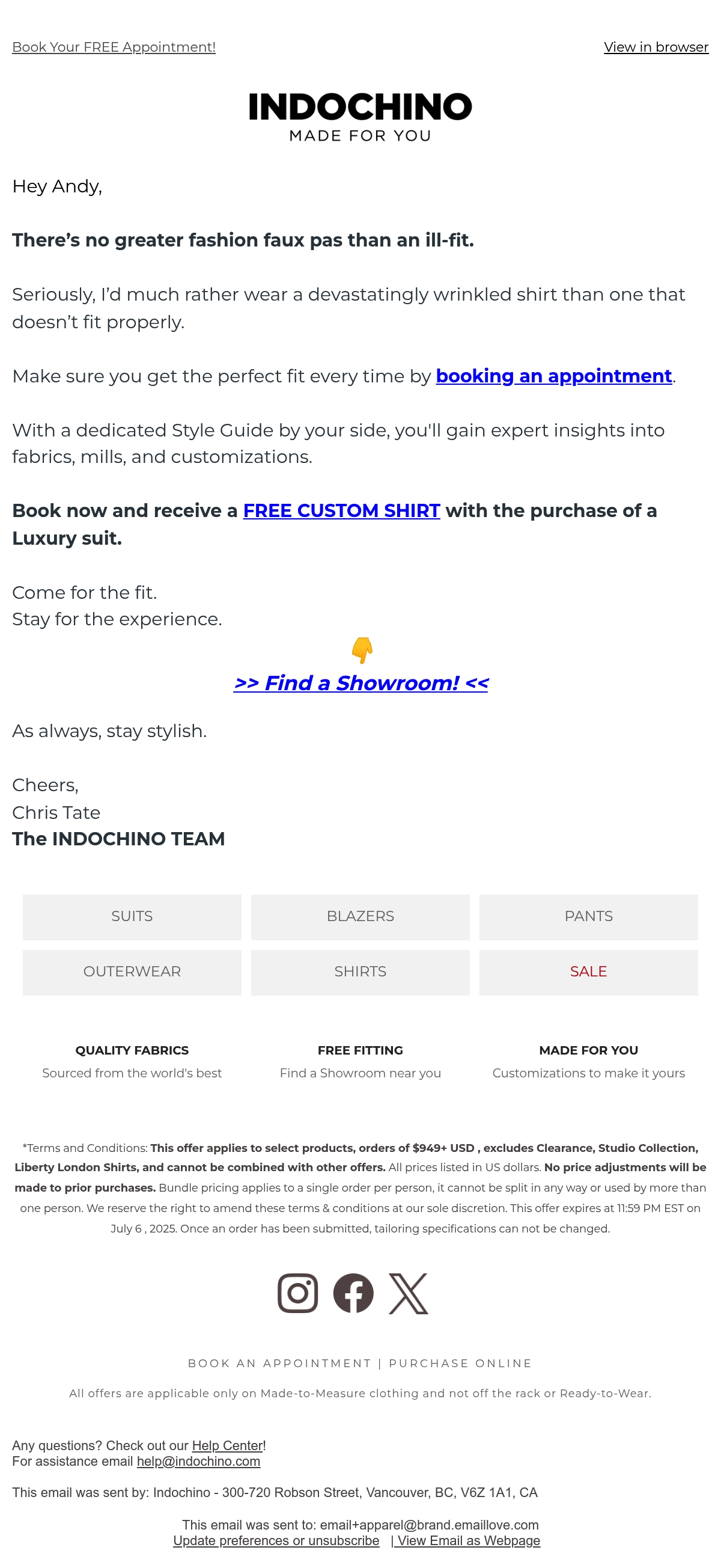Tap View in browser
Image resolution: width=721 pixels, height=1568 pixels.
pyautogui.click(x=656, y=47)
